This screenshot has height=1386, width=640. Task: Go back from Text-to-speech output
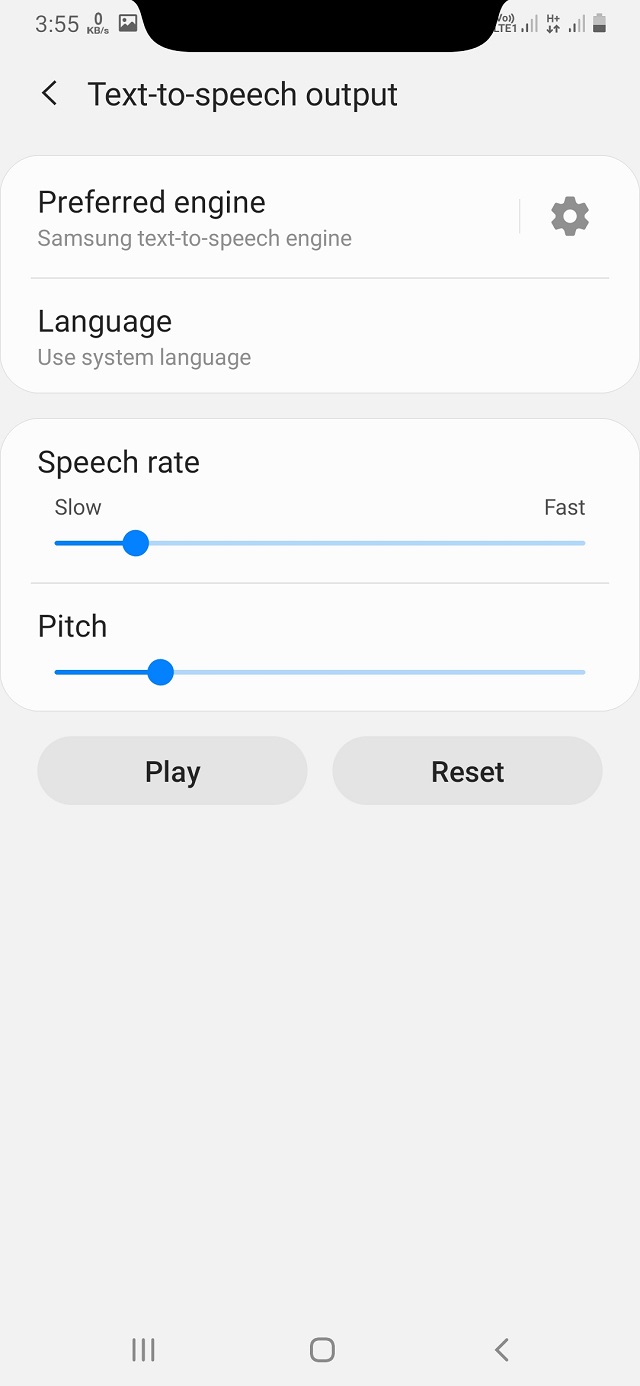click(x=49, y=94)
